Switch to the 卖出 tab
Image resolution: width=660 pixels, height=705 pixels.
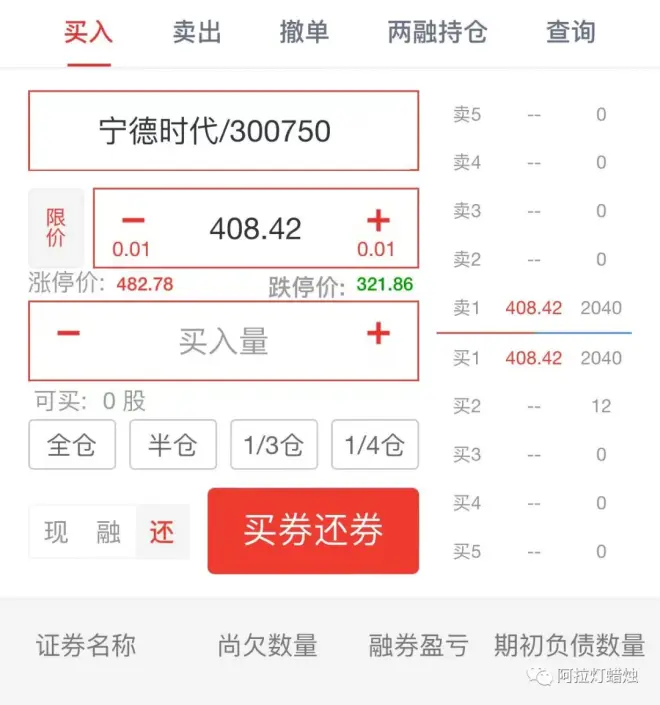[x=196, y=32]
